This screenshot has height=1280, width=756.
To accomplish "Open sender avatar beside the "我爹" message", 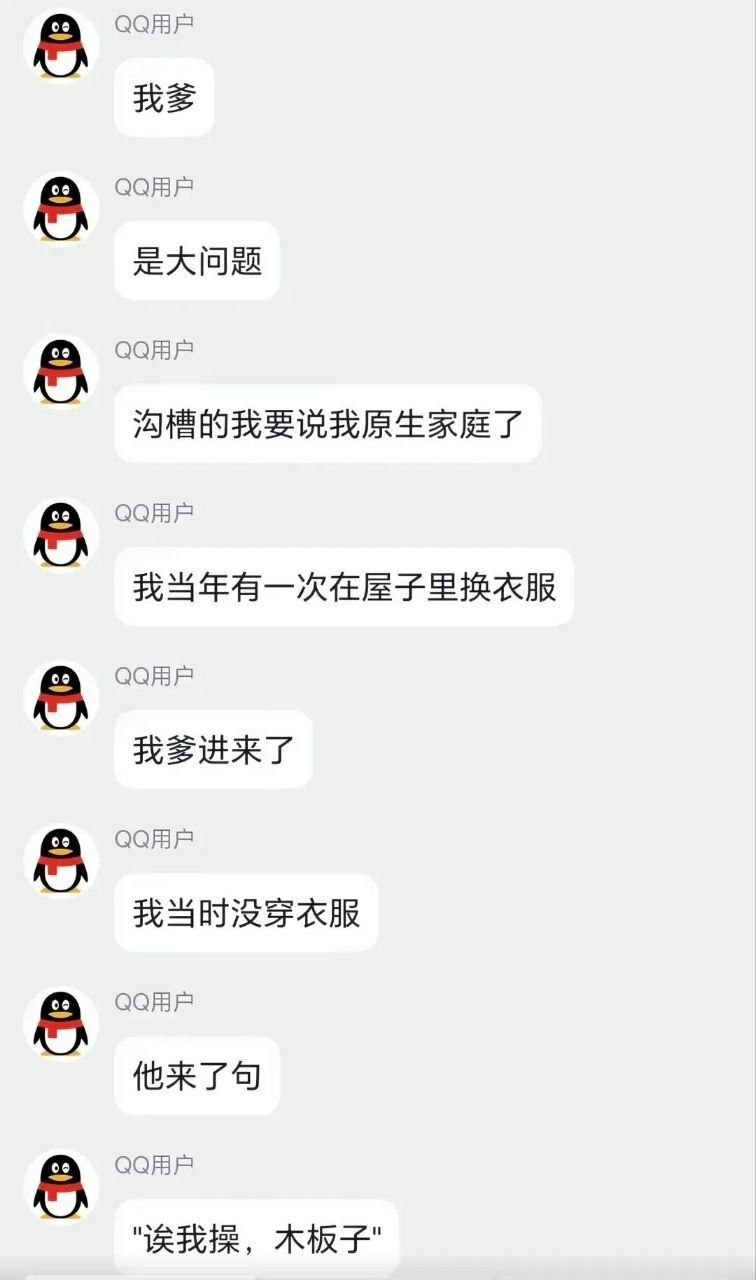I will point(61,46).
